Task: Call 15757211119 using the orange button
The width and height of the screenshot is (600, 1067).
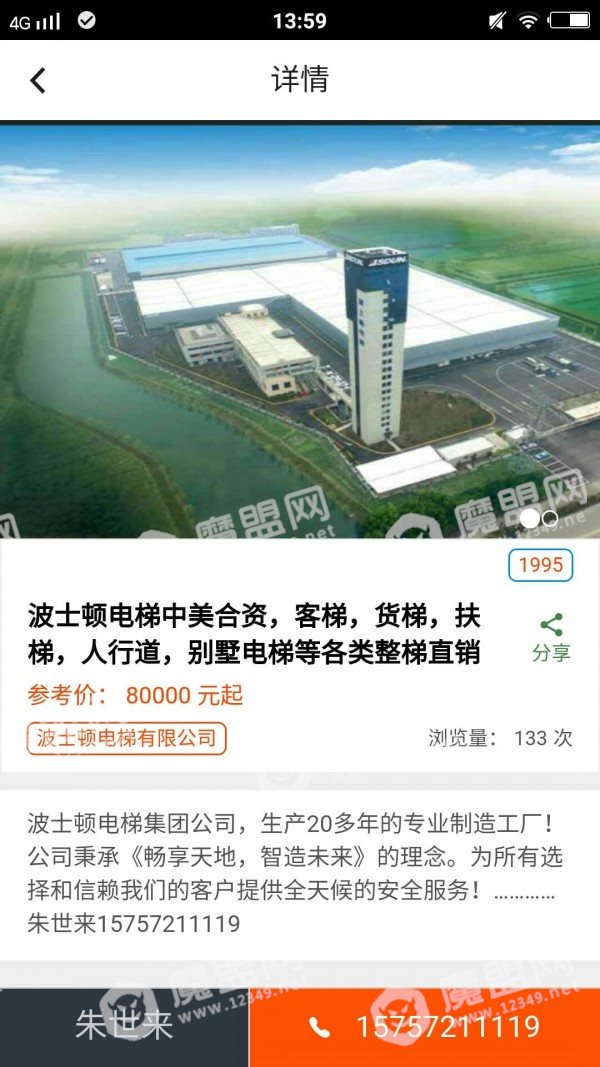Action: click(x=424, y=1026)
